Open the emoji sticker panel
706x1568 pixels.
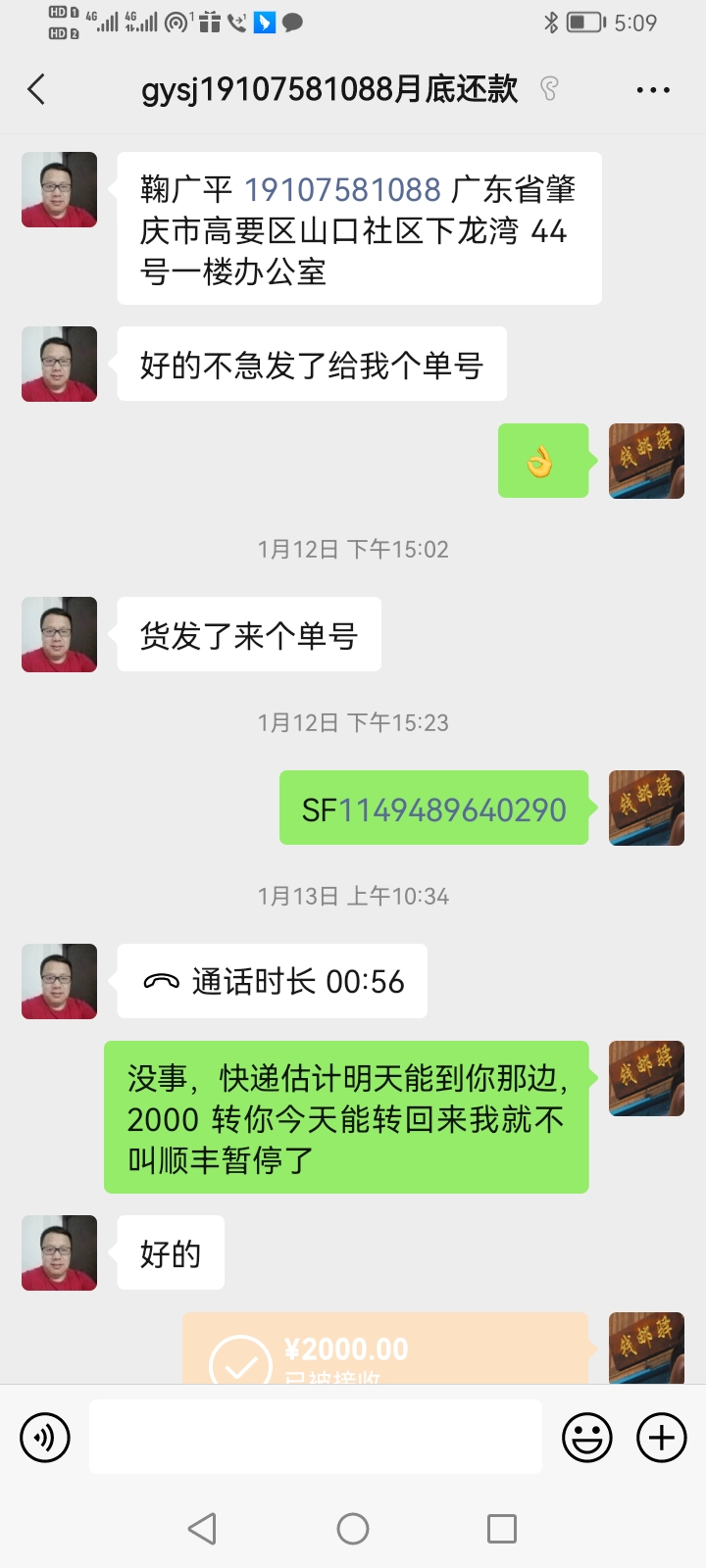587,1438
